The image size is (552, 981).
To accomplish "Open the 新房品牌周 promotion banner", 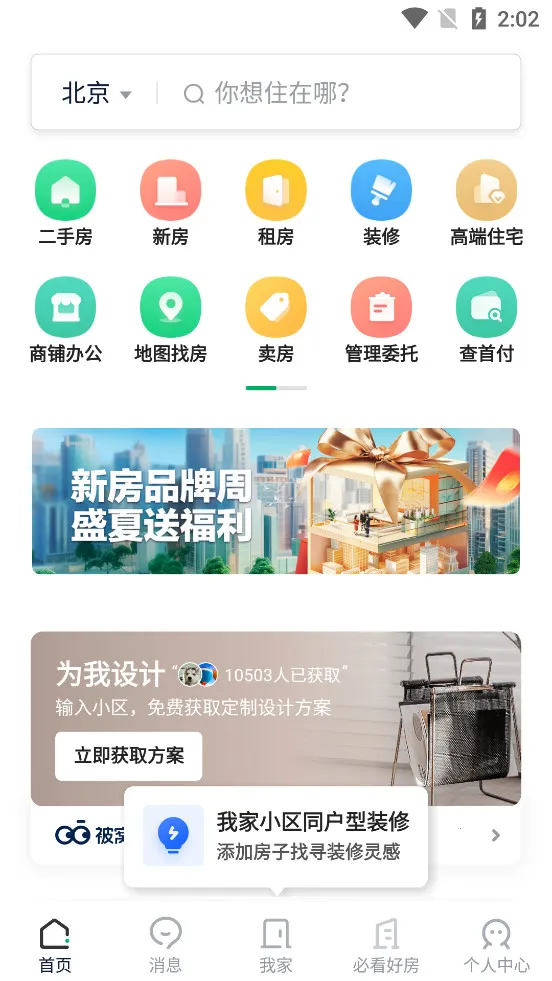I will tap(276, 501).
